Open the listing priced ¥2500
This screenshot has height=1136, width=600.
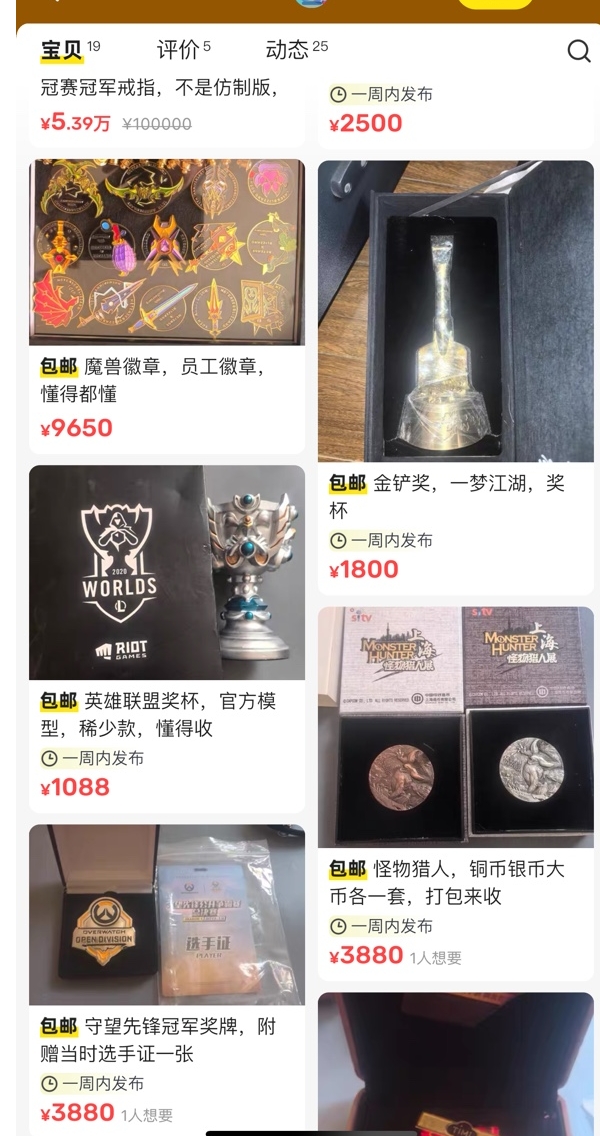[455, 110]
